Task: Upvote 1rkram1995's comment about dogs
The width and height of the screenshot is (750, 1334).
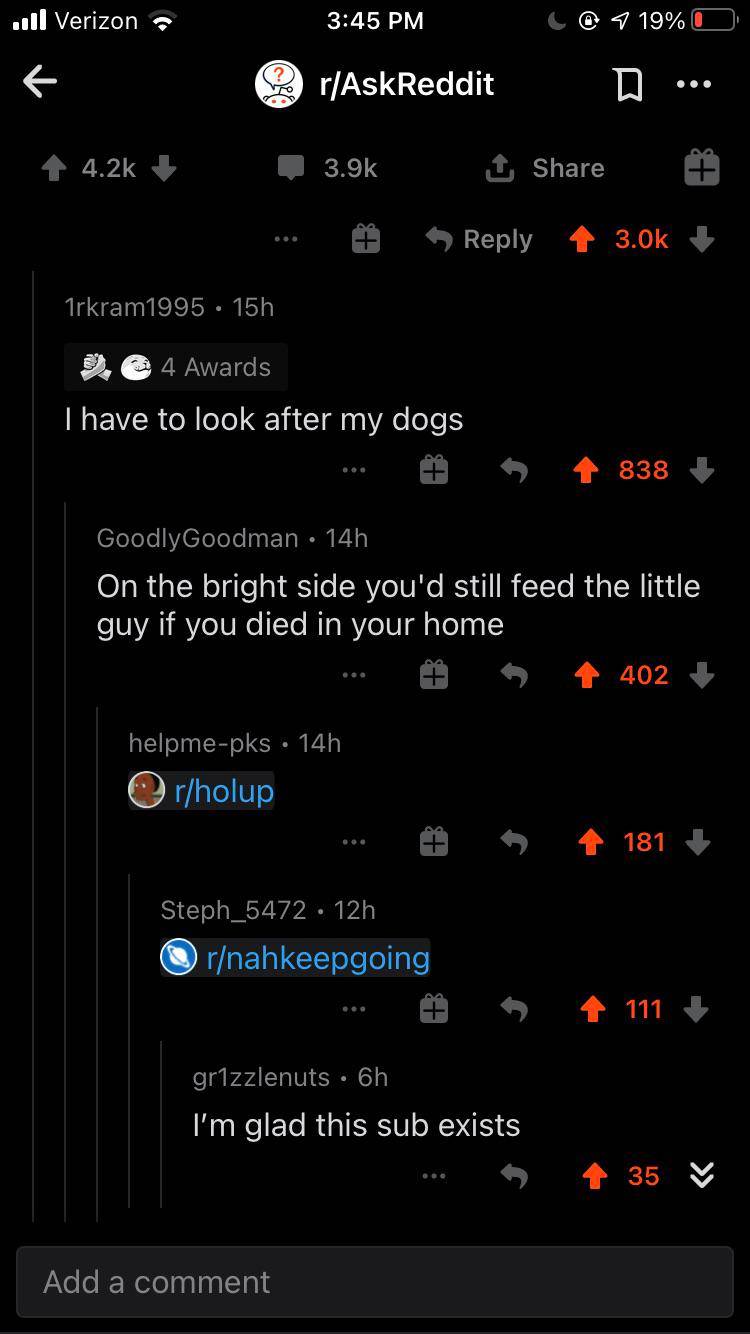Action: 587,469
